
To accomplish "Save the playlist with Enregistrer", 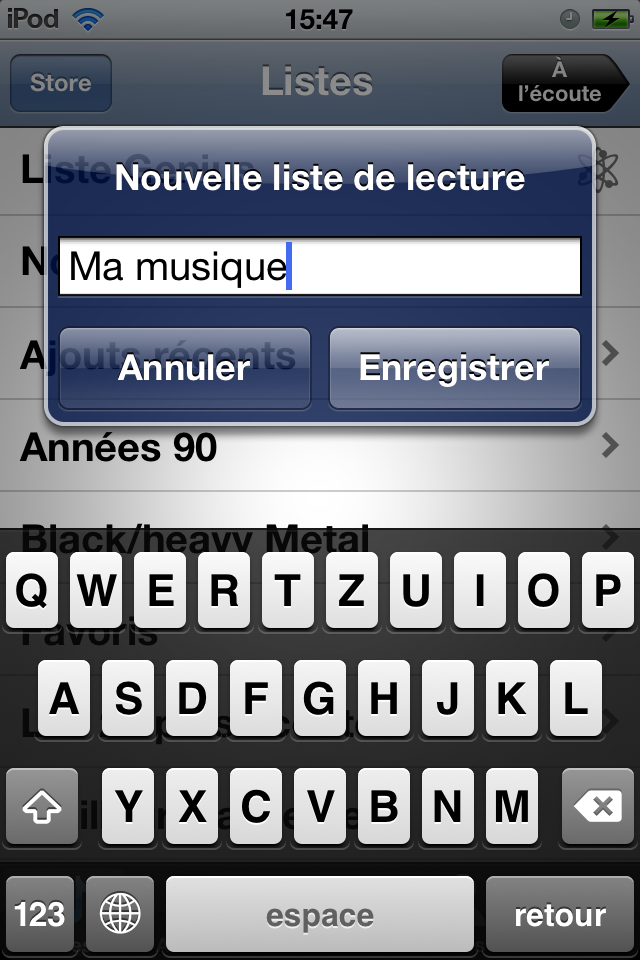I will 454,368.
